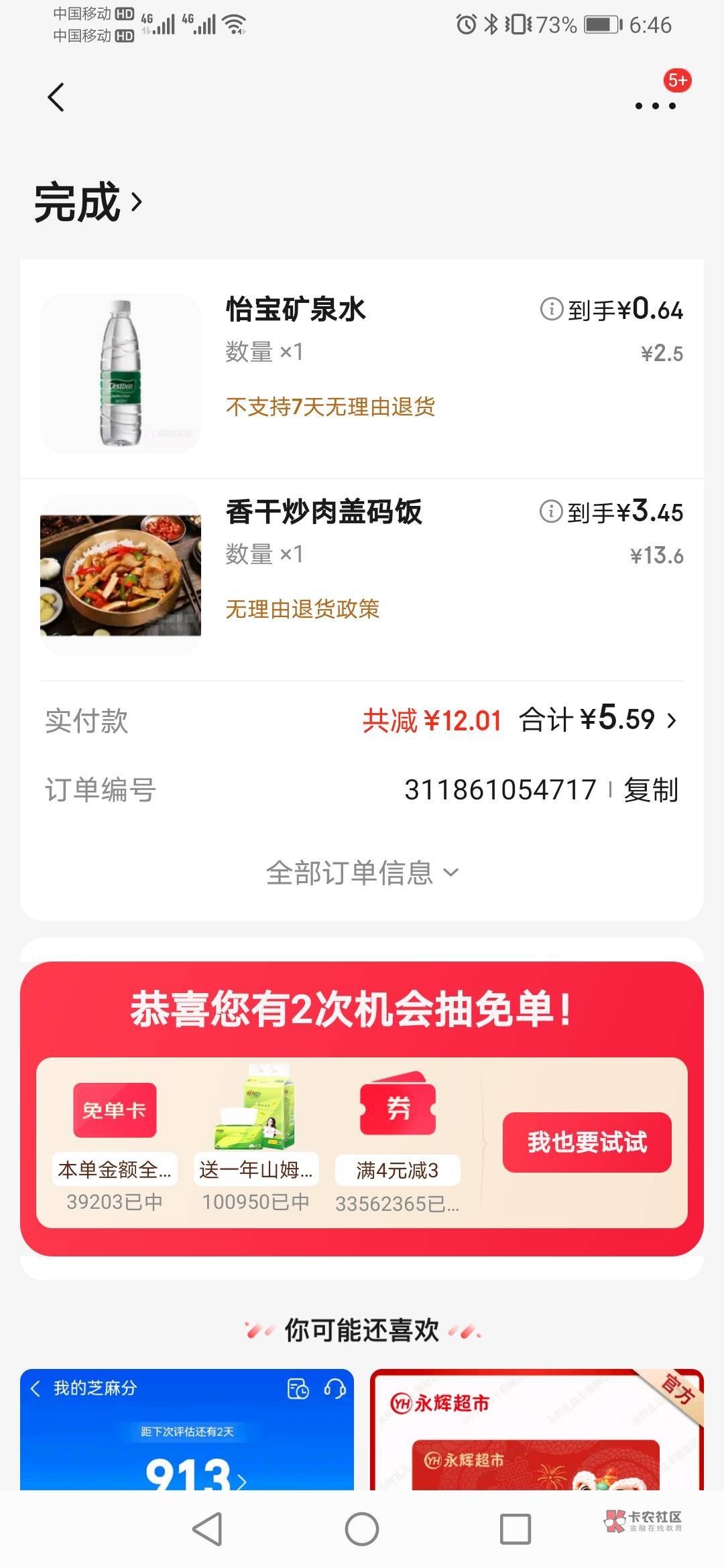Open the 香干炒肉盖码饭 product item
This screenshot has height=1568, width=724.
pos(324,512)
